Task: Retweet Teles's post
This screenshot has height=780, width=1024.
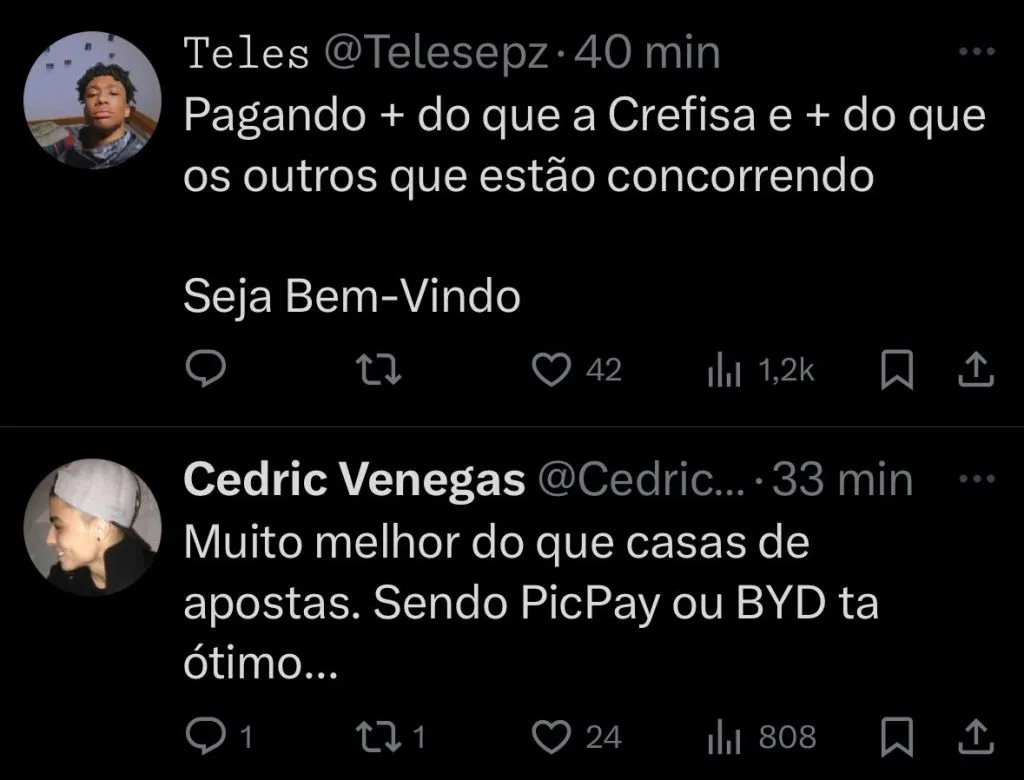Action: click(380, 370)
